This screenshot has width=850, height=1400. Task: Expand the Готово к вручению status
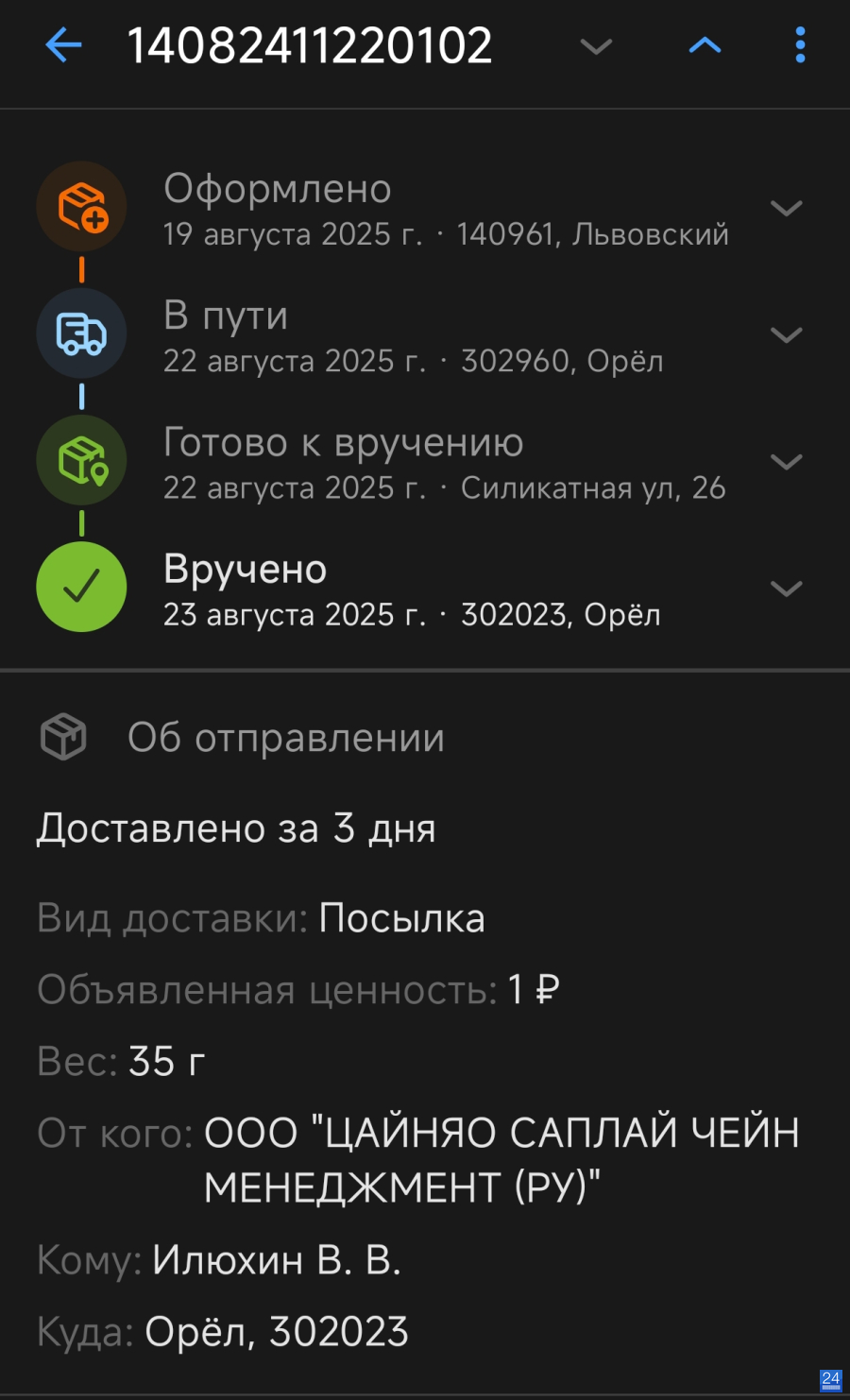786,461
